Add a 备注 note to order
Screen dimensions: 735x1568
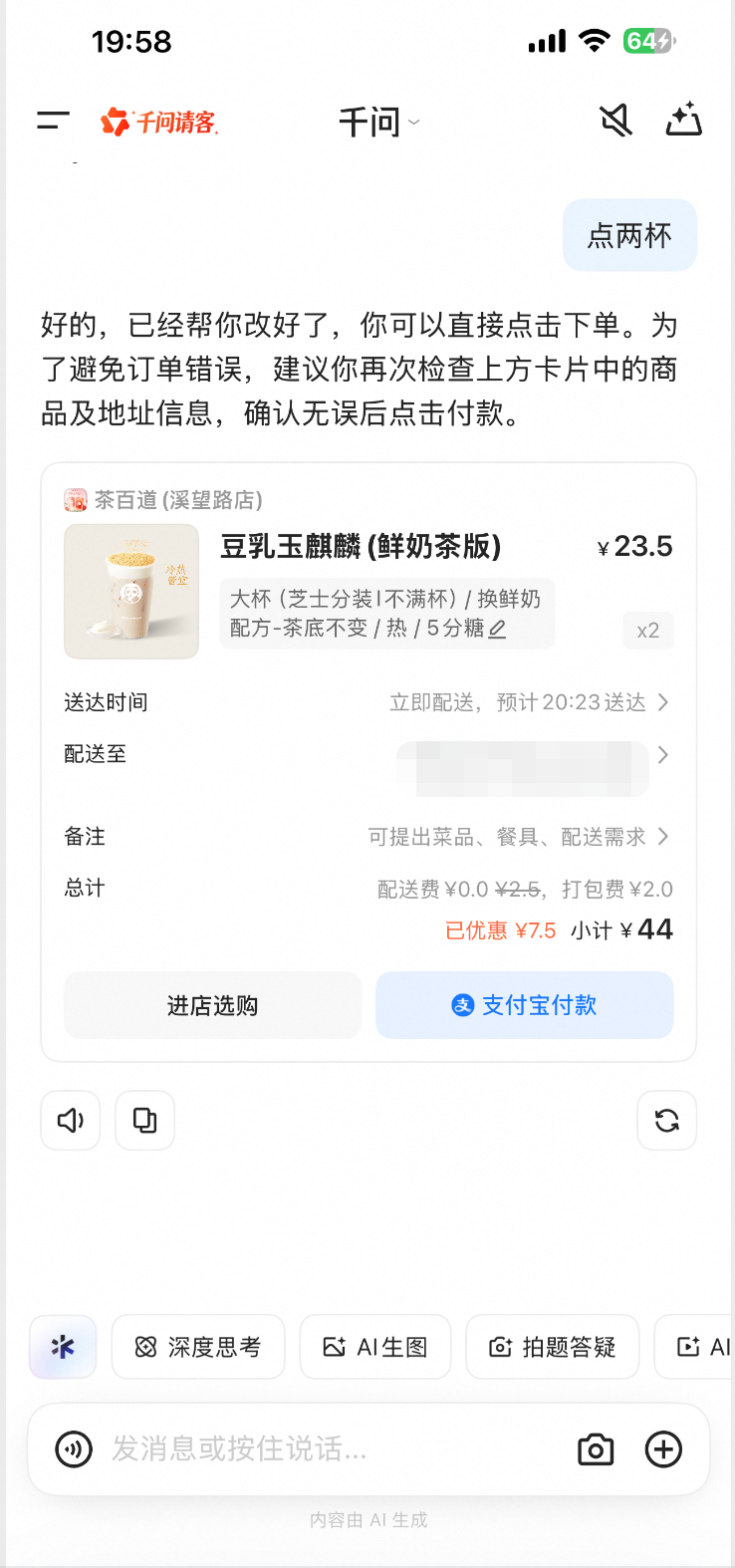point(518,837)
